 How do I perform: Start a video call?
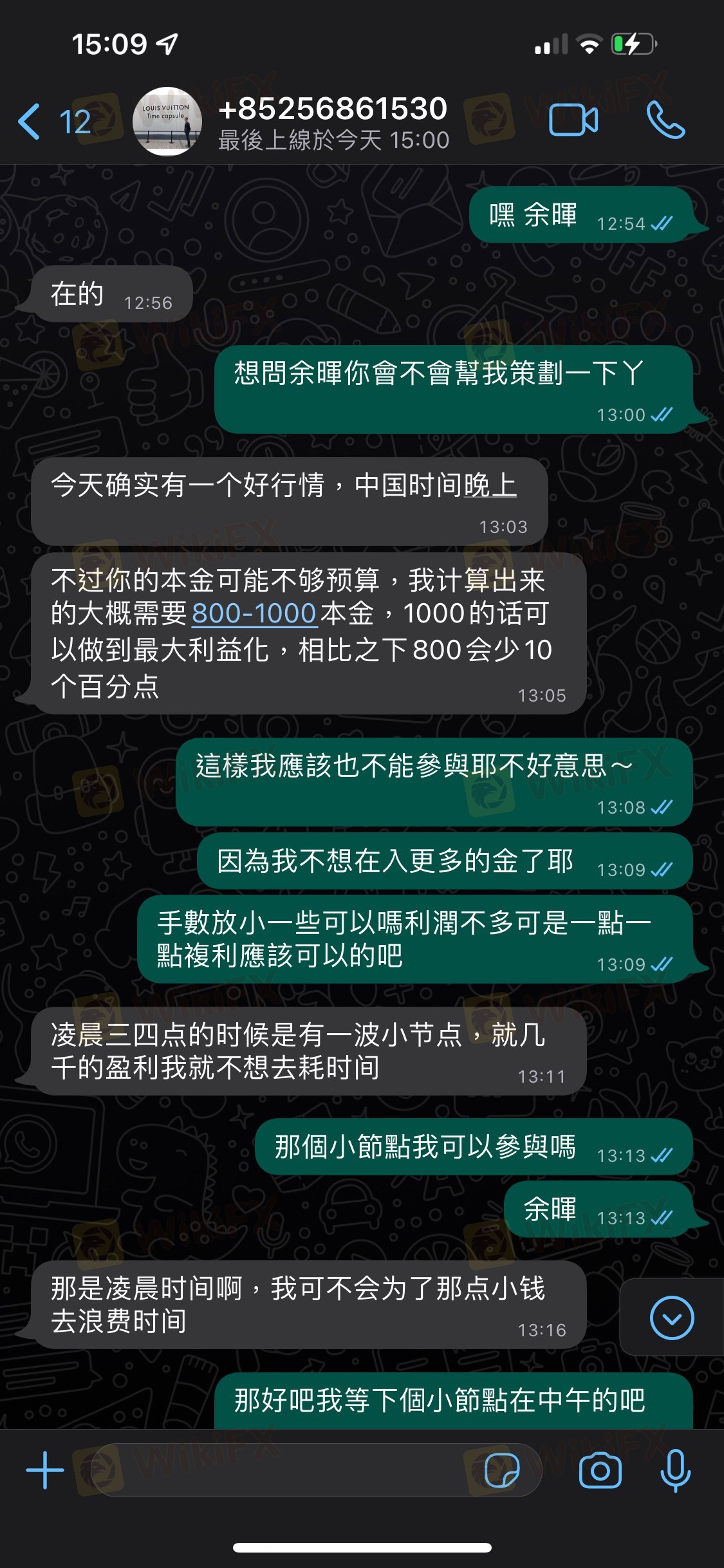point(573,120)
